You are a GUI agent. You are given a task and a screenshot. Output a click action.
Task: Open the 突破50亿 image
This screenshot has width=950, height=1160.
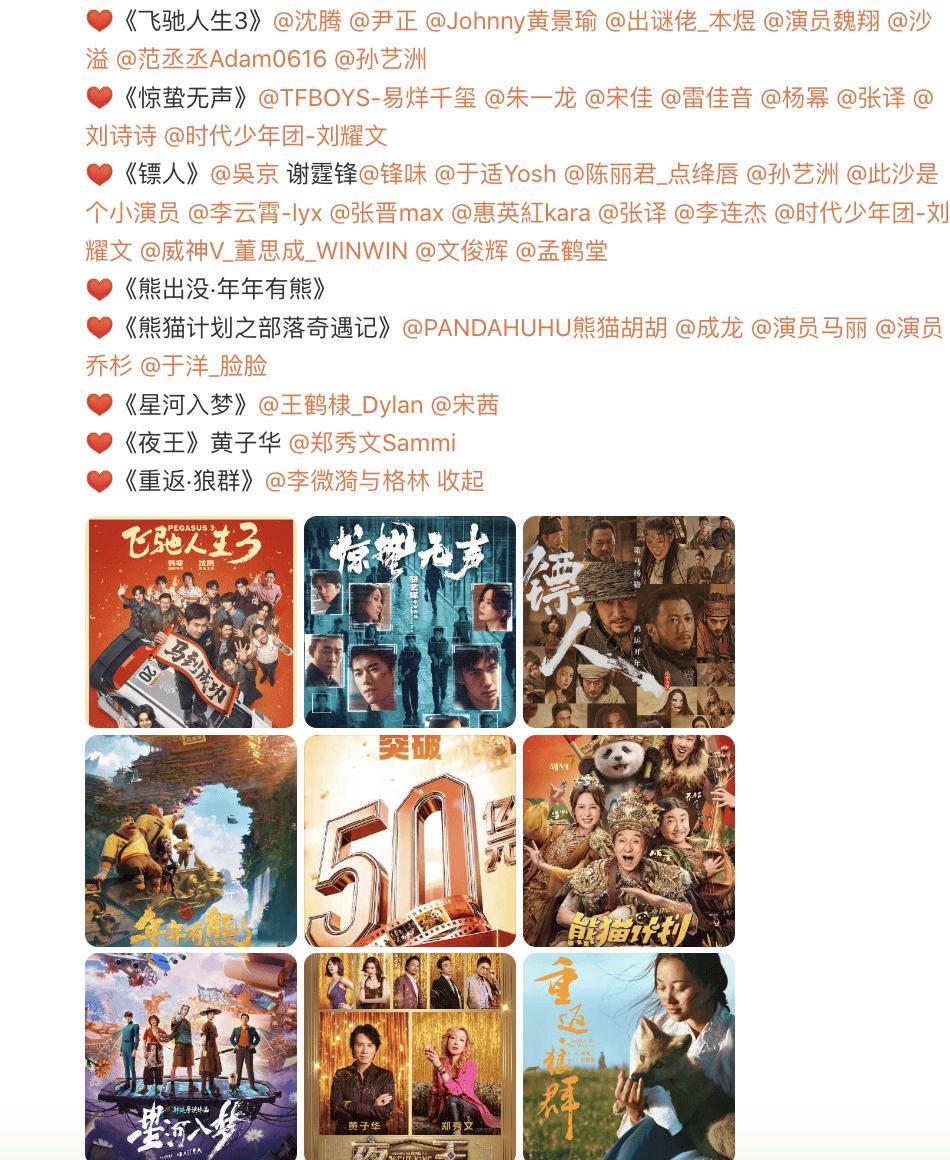click(x=410, y=841)
